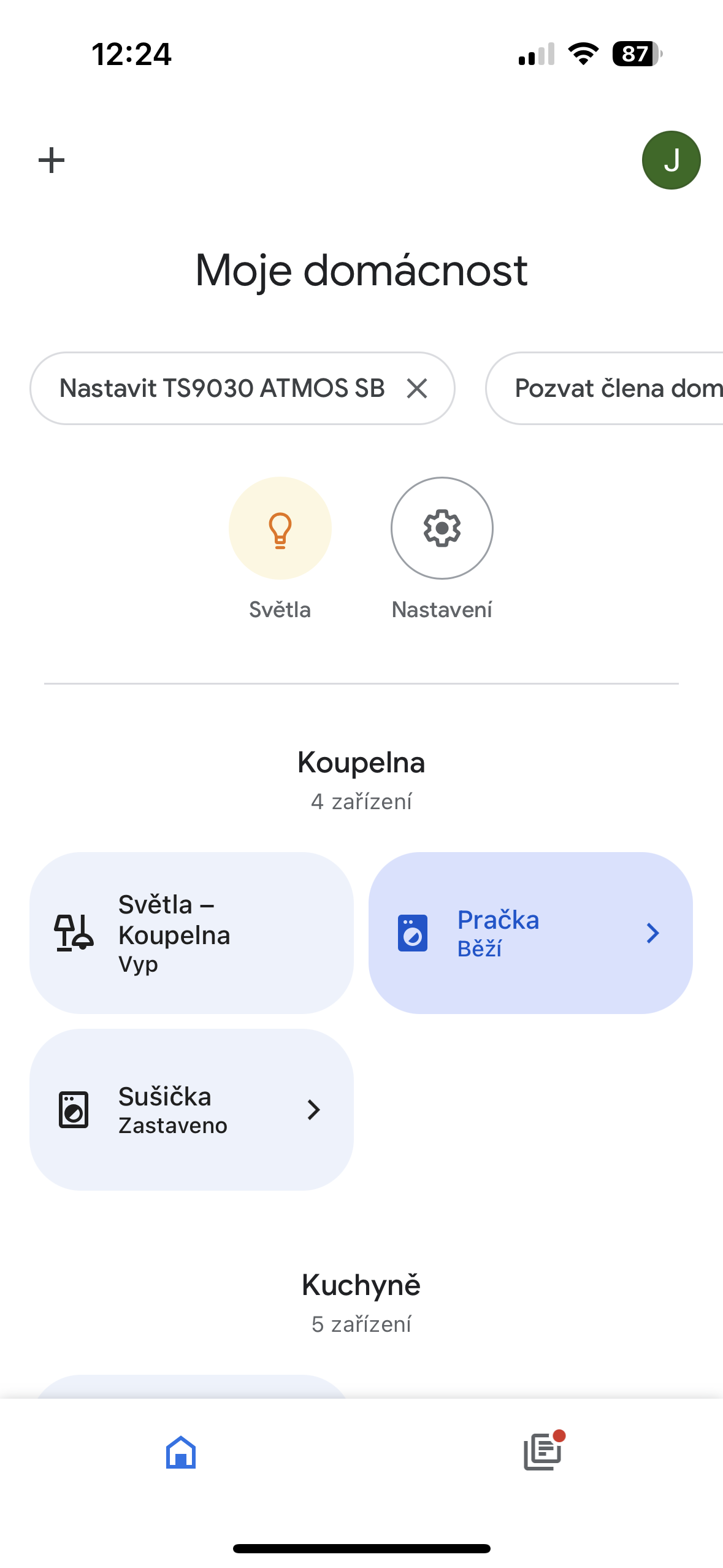Open the Pračka washing machine card
The image size is (723, 1568).
coord(530,932)
